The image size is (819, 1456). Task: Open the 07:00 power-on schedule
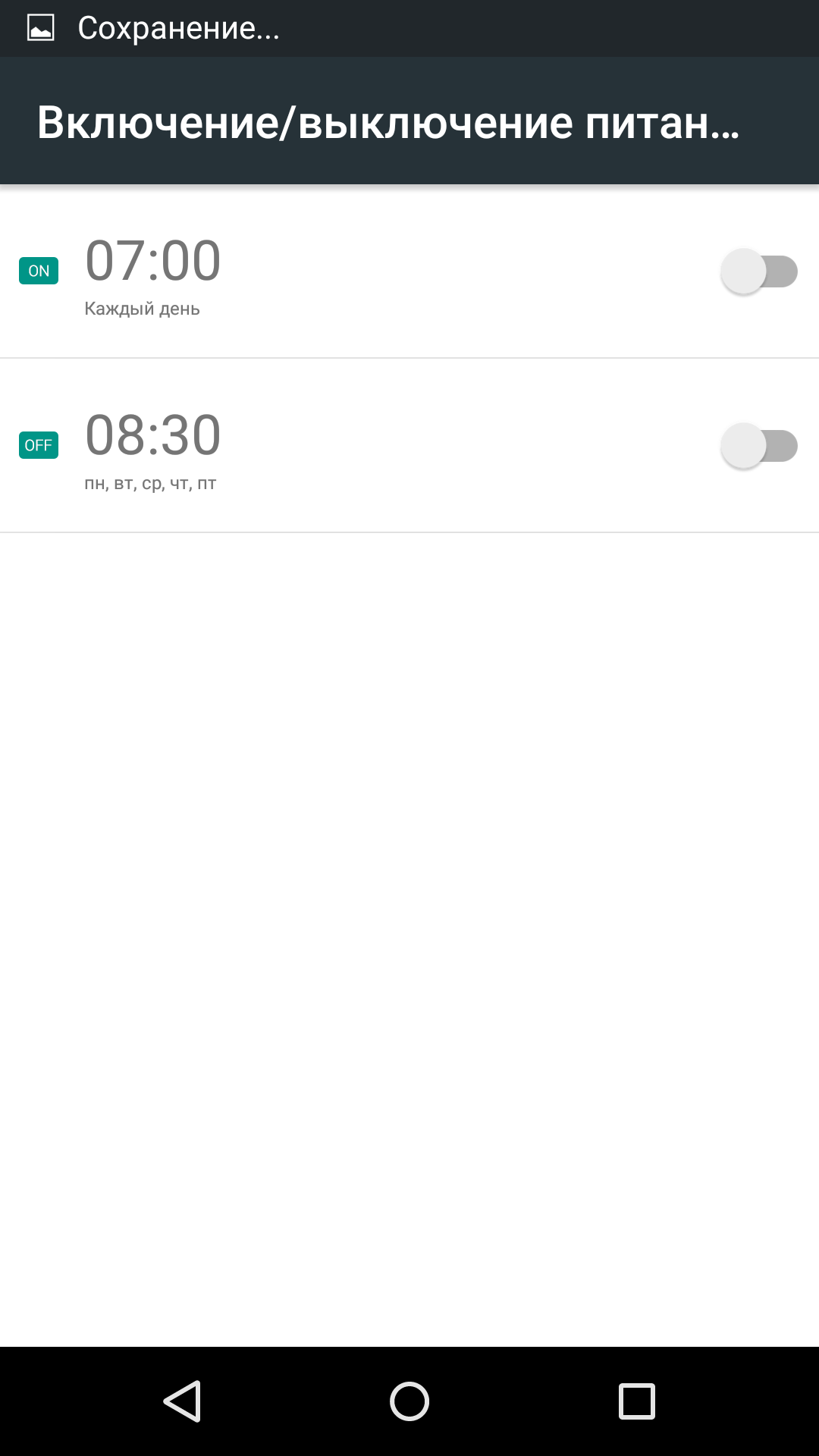[x=409, y=271]
